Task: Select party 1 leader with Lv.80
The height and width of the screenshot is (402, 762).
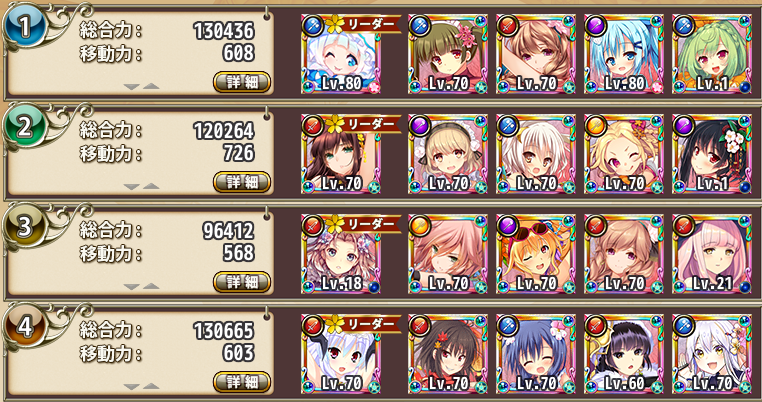Action: (341, 54)
